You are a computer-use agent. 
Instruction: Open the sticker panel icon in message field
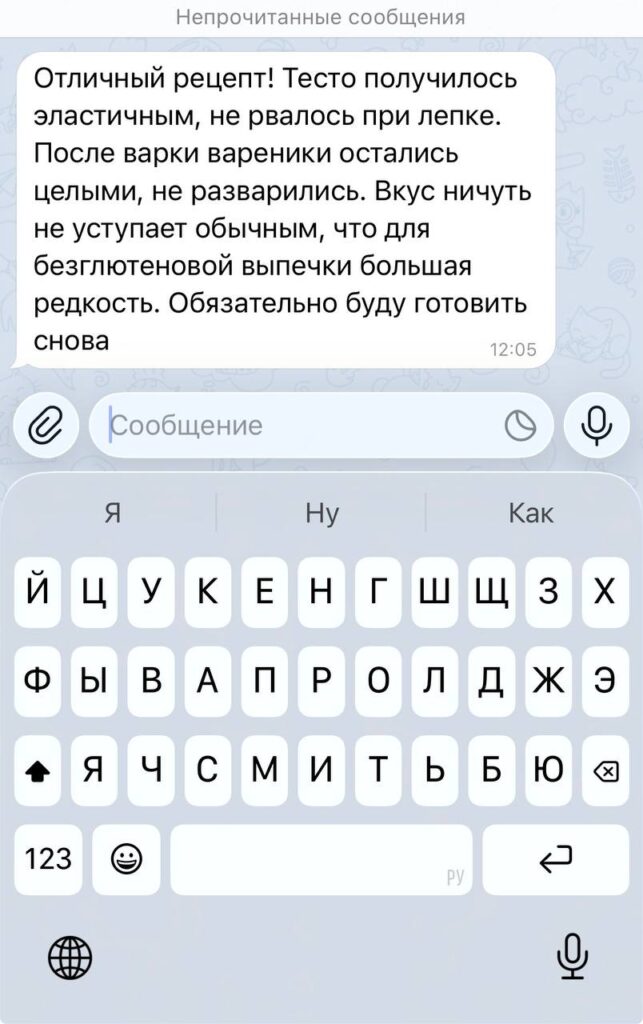520,427
